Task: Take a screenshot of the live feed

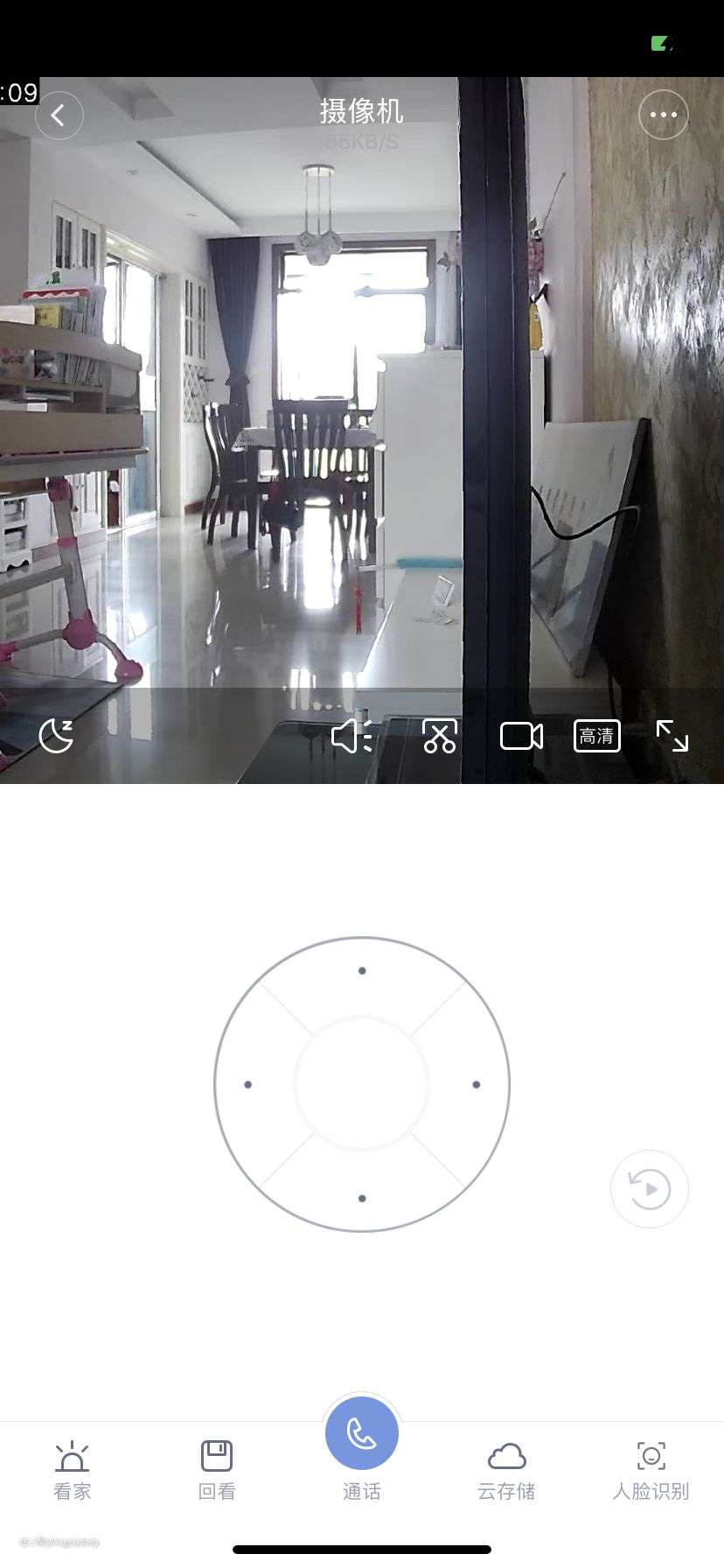Action: 440,737
